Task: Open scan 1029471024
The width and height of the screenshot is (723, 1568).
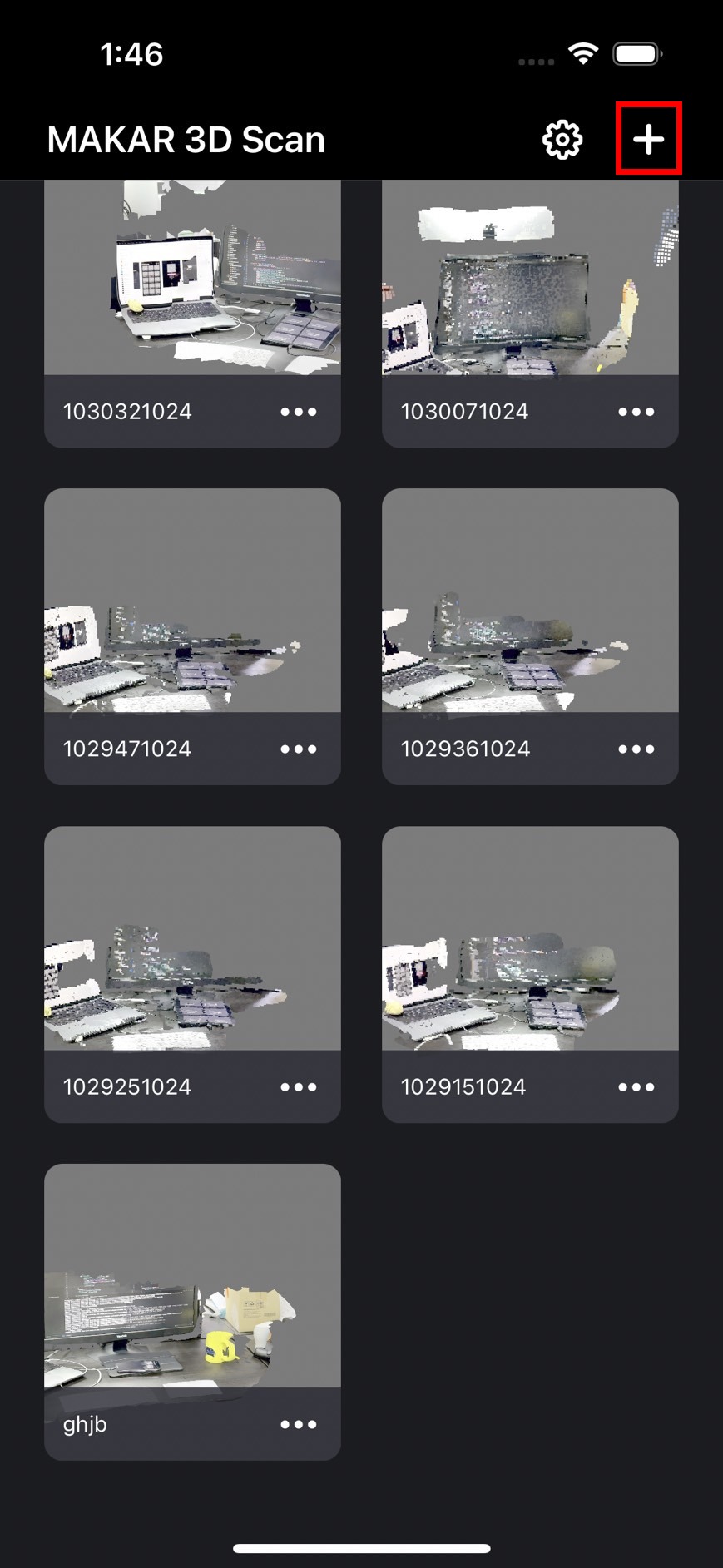Action: [x=192, y=601]
